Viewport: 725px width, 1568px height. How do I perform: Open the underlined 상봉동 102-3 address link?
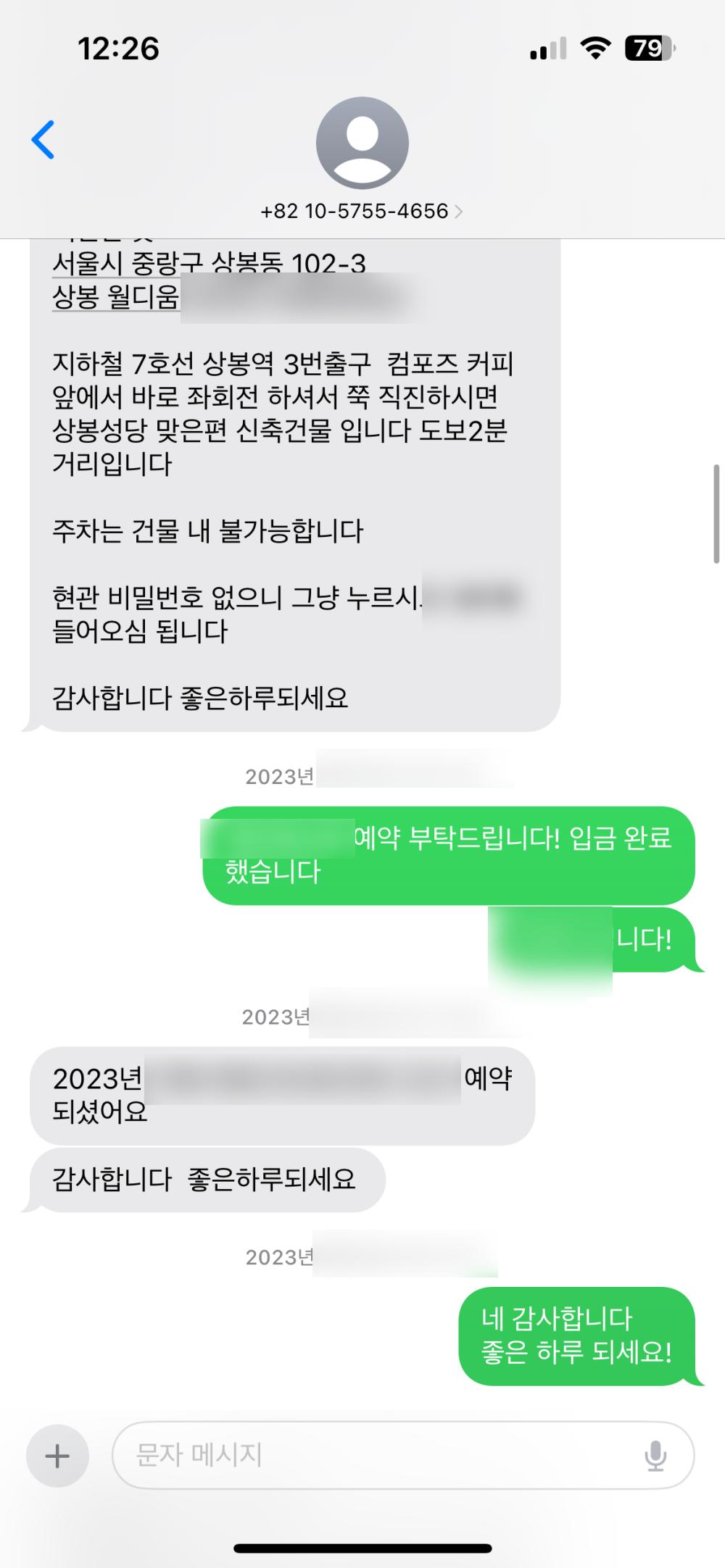click(209, 264)
